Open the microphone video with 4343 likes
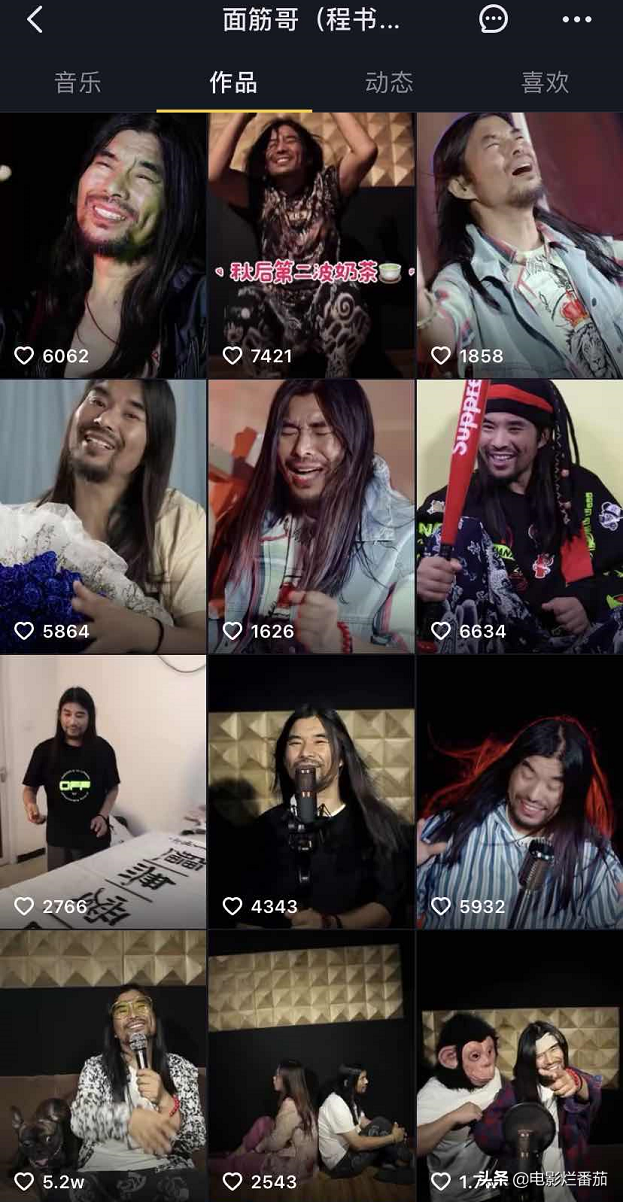Viewport: 623px width, 1202px height. [311, 792]
